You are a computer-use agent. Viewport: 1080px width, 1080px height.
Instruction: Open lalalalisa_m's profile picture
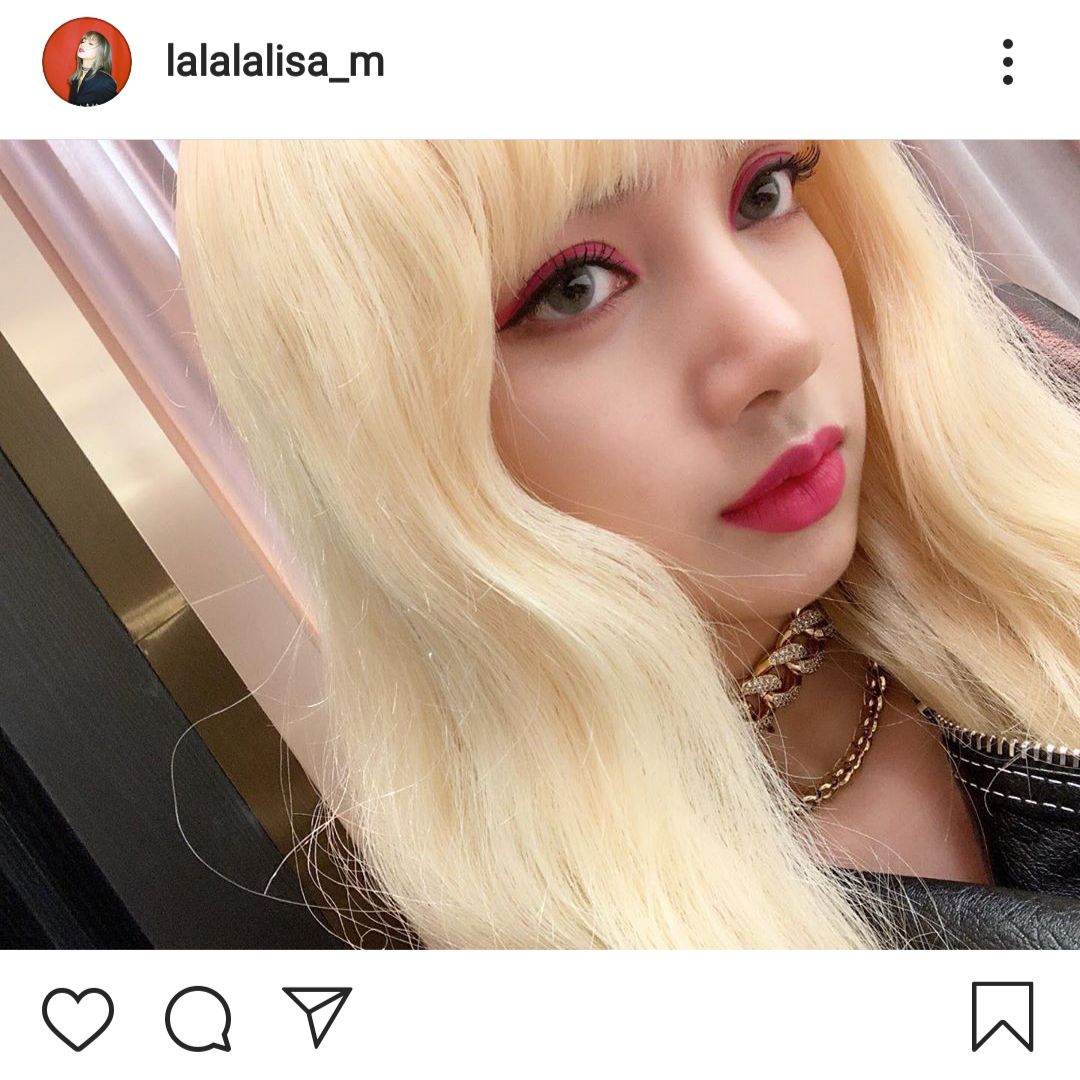click(87, 62)
